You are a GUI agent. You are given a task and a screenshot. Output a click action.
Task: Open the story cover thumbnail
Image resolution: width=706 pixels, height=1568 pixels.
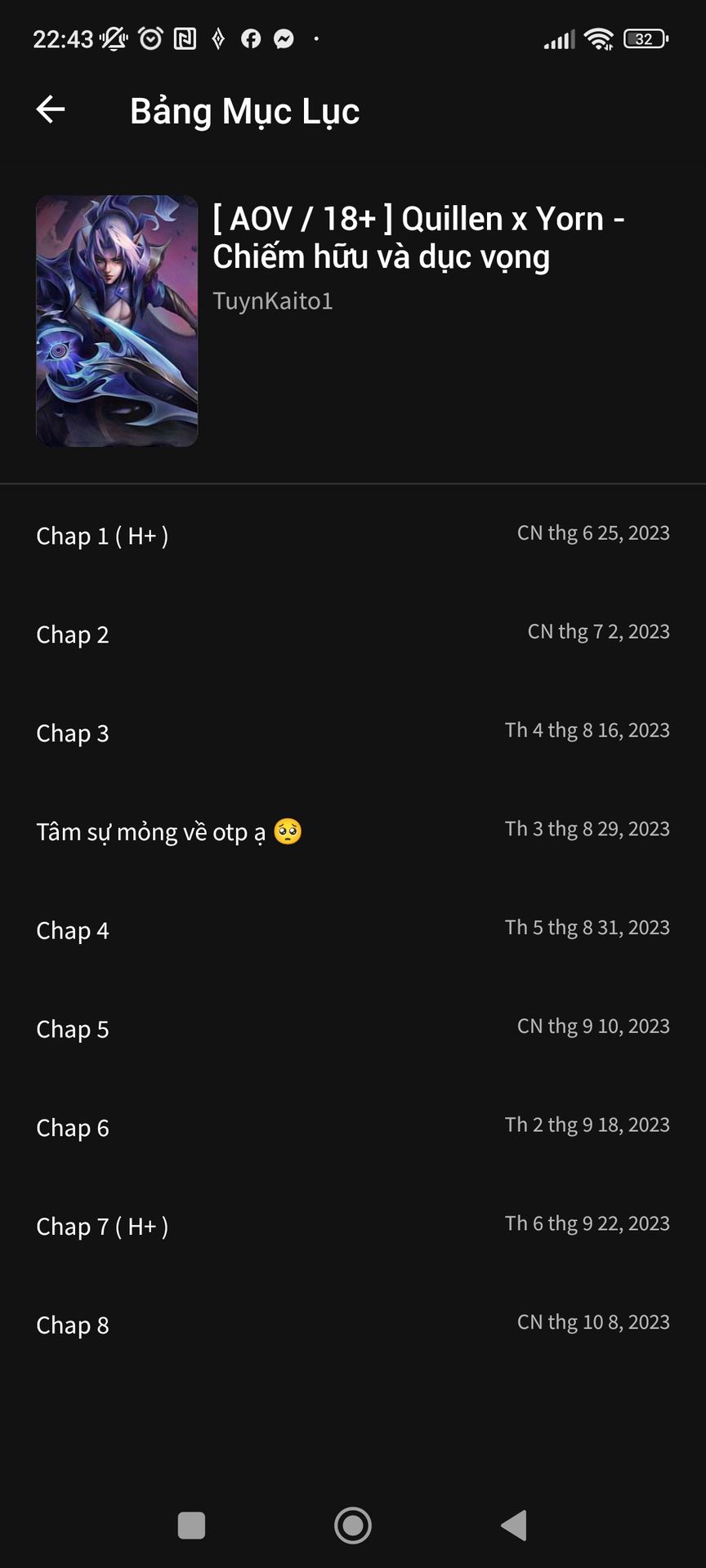tap(117, 321)
